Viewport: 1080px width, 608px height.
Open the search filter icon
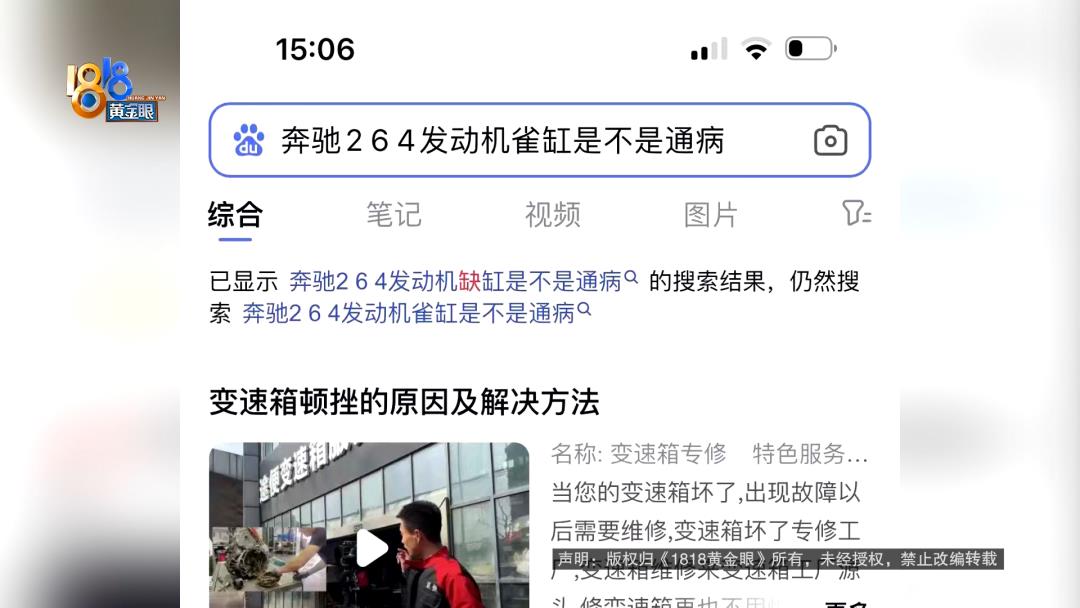[x=856, y=213]
